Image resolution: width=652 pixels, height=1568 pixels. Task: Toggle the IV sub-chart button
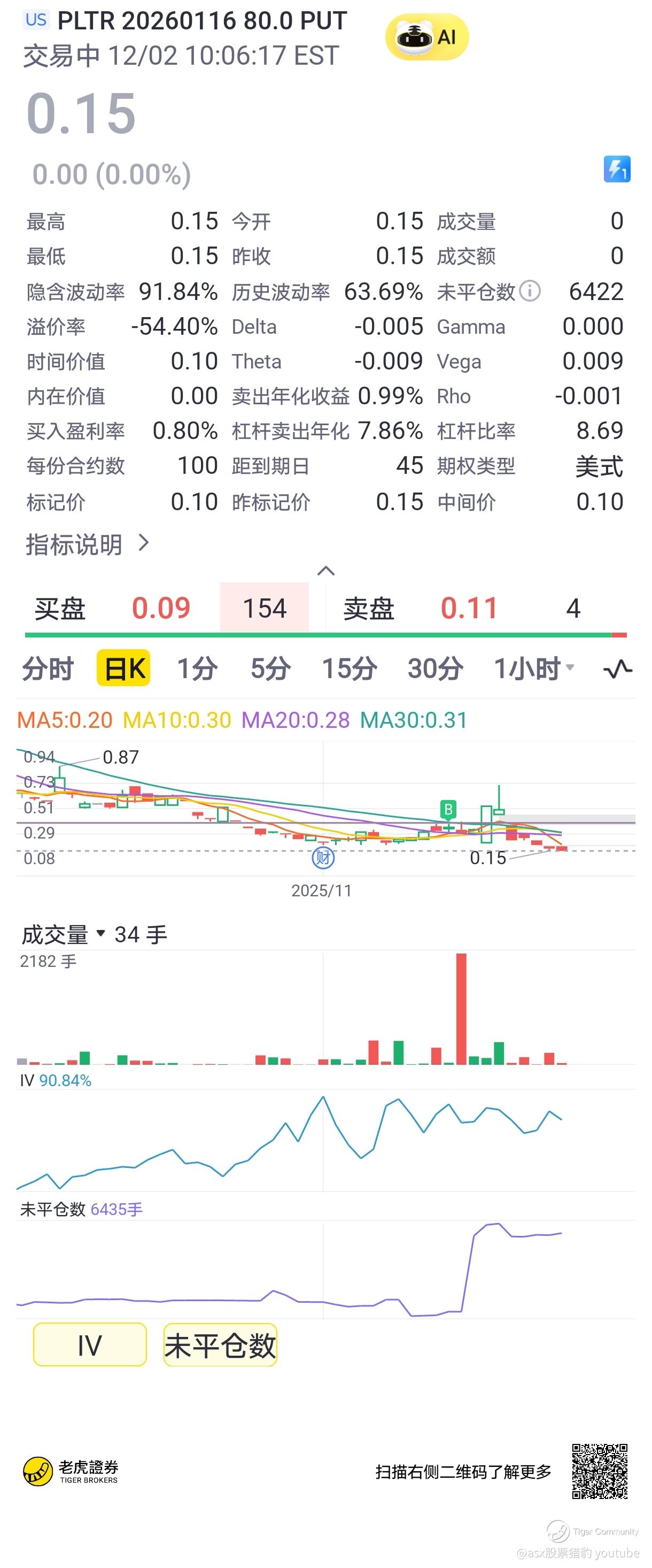click(90, 1345)
